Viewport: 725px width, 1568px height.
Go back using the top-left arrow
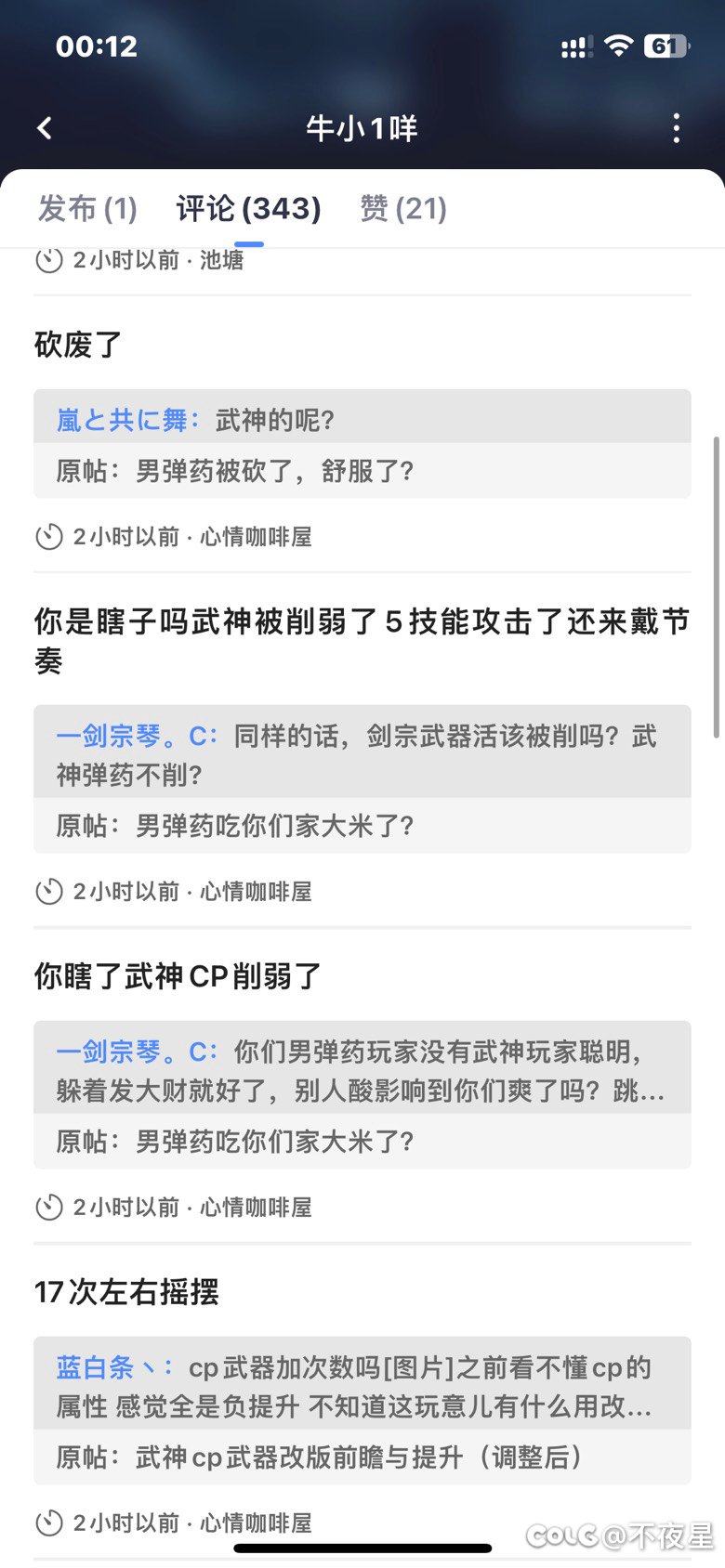click(x=45, y=128)
